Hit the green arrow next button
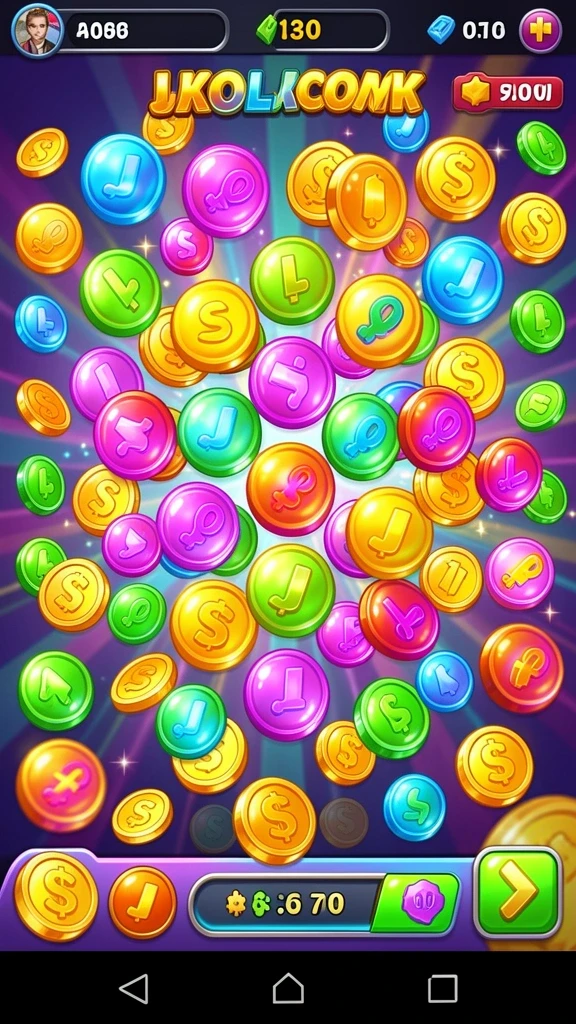 (x=518, y=893)
